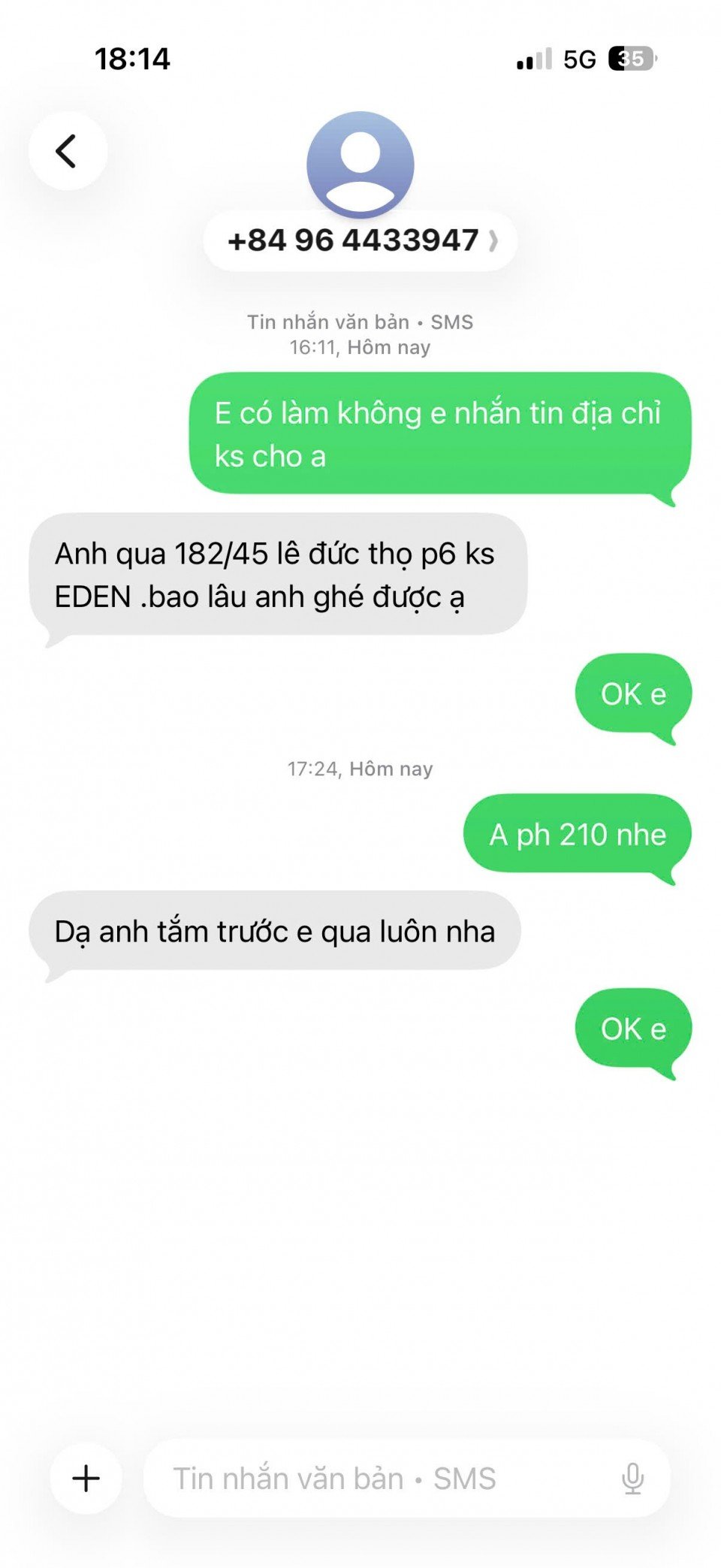The height and width of the screenshot is (1568, 721).
Task: Start voice dictation with the microphone
Action: [632, 1479]
